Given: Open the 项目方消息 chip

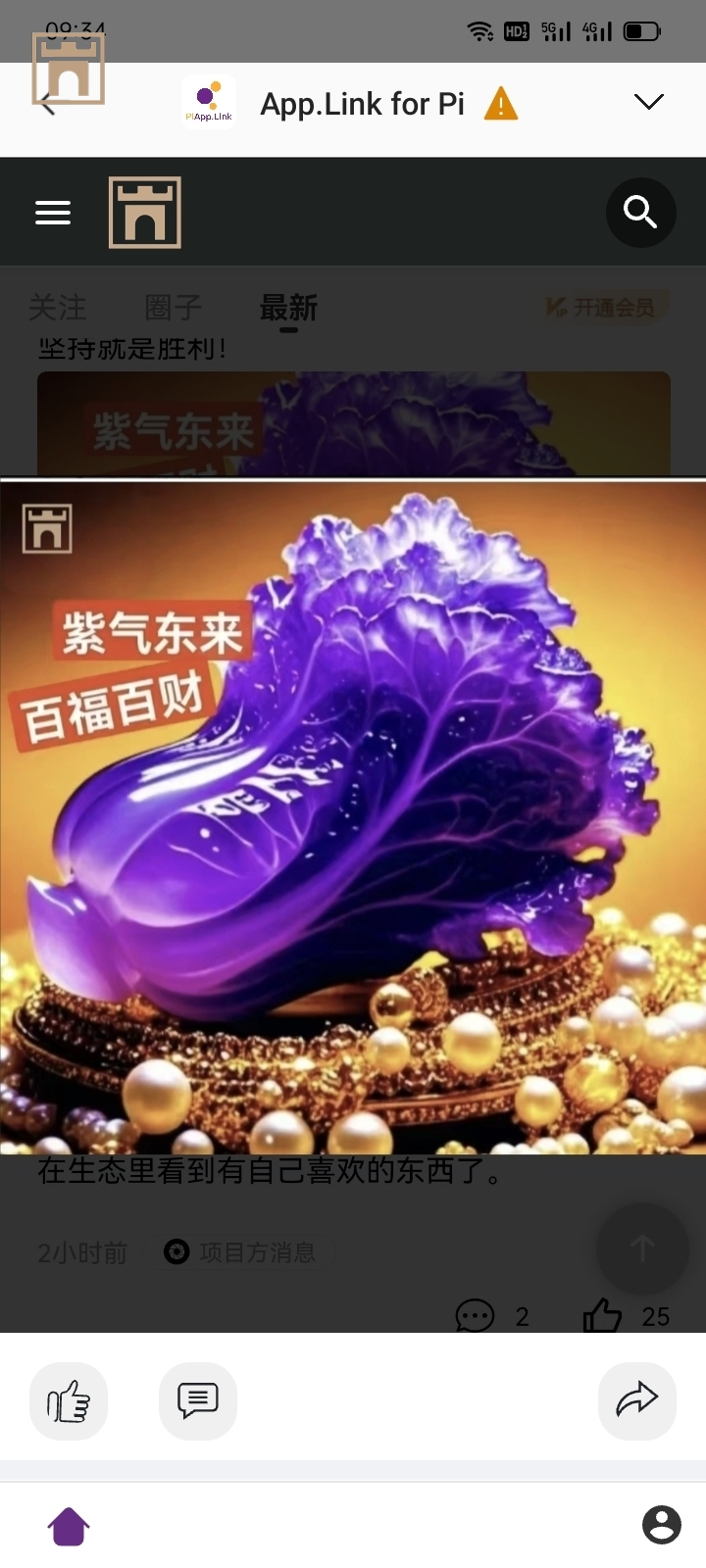Looking at the screenshot, I should pyautogui.click(x=241, y=1252).
